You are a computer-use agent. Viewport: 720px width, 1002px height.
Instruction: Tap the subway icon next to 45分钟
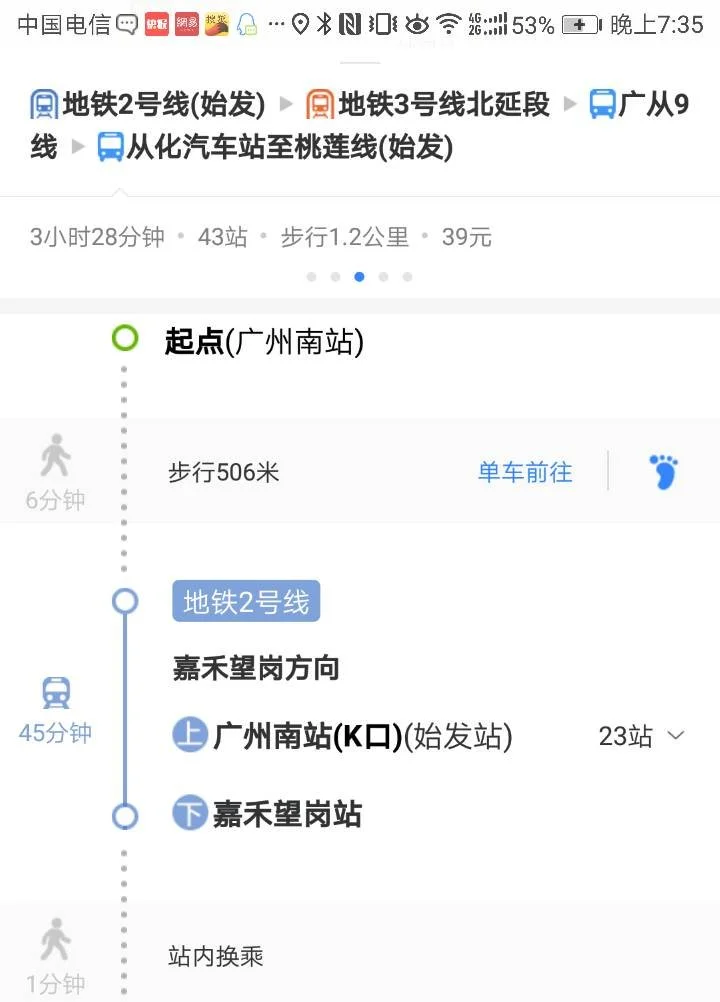click(55, 692)
